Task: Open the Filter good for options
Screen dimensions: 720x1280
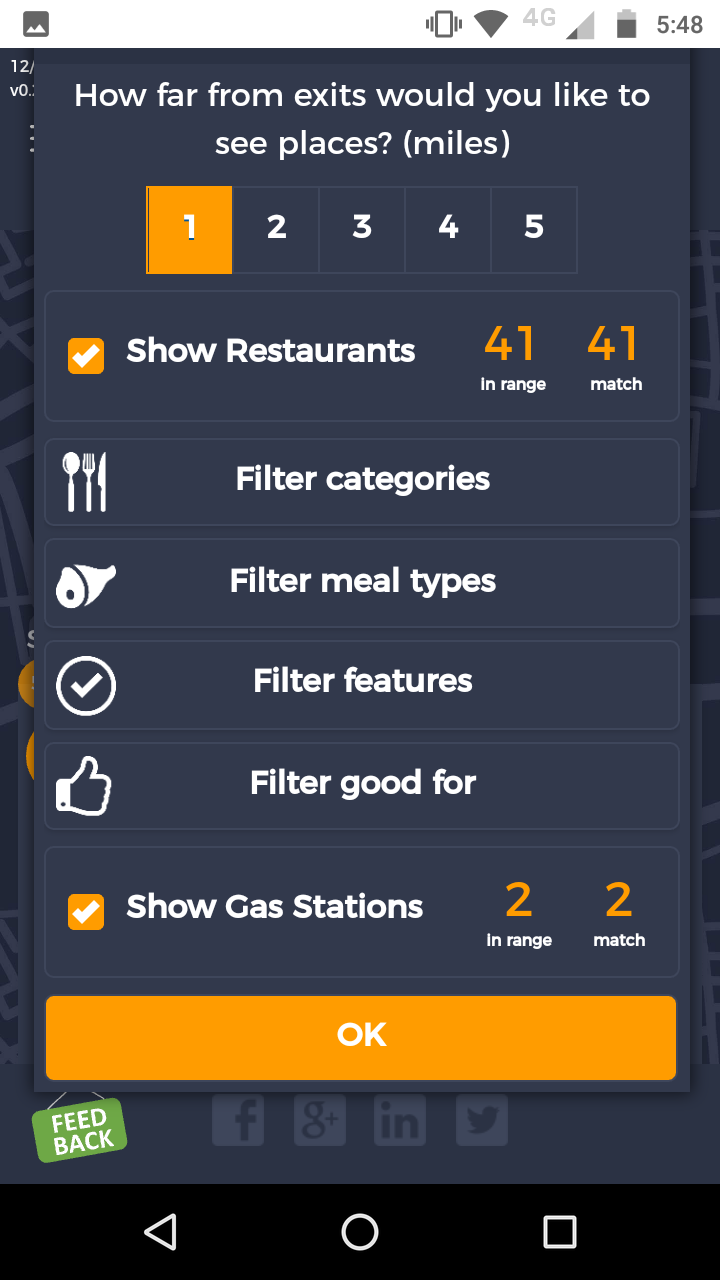Action: pyautogui.click(x=362, y=786)
